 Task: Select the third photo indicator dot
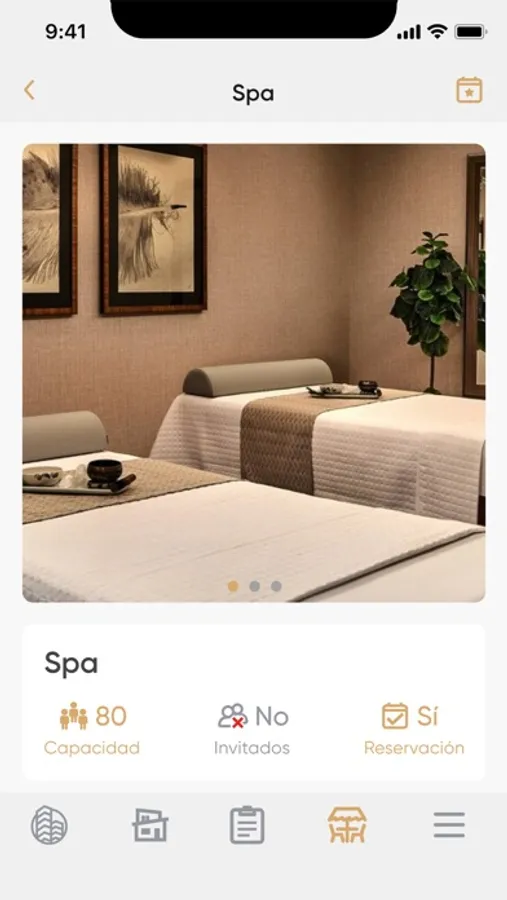(x=276, y=586)
